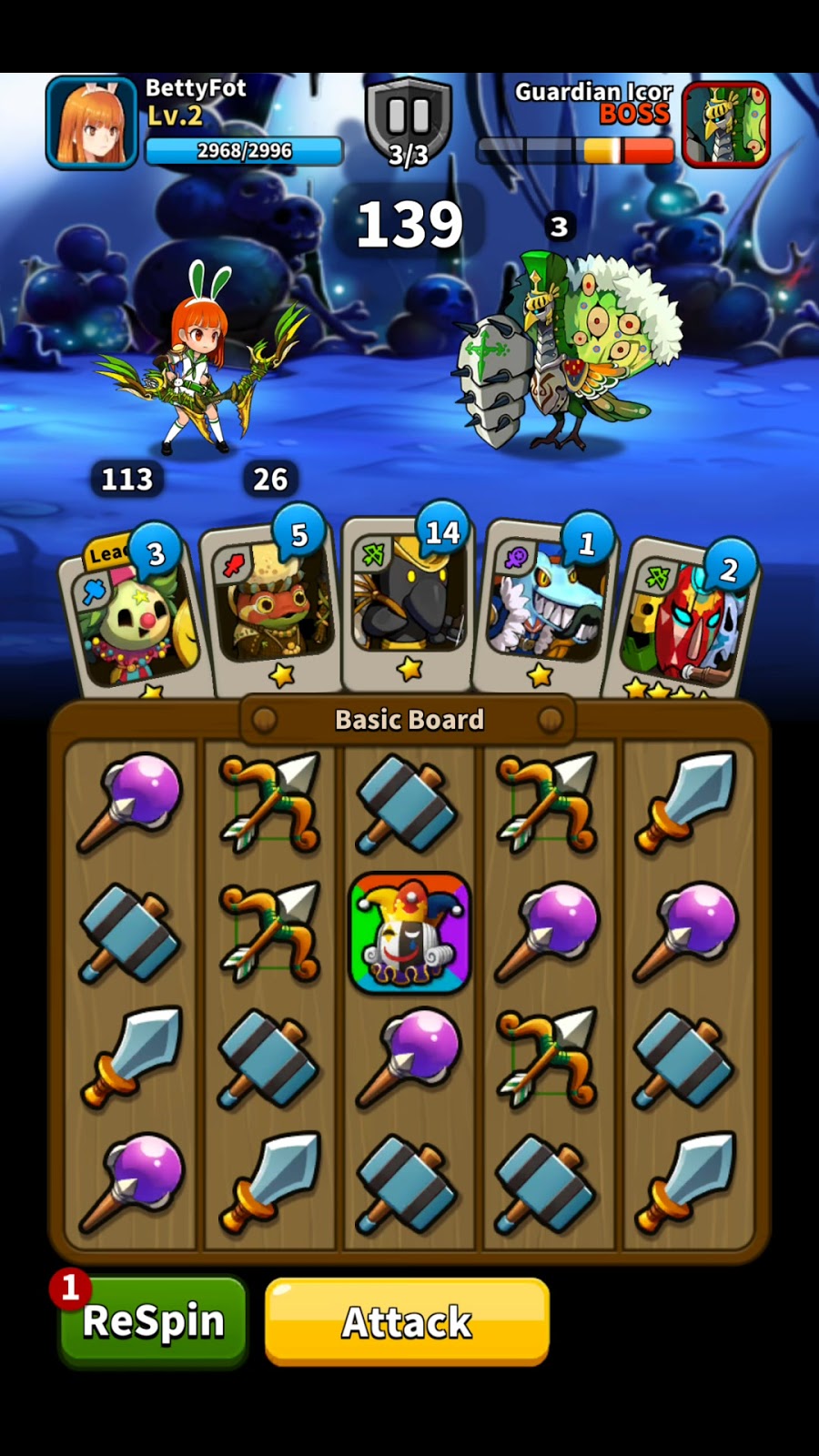Hit the yellow Attack button
Viewport: 819px width, 1456px height.
click(407, 1321)
